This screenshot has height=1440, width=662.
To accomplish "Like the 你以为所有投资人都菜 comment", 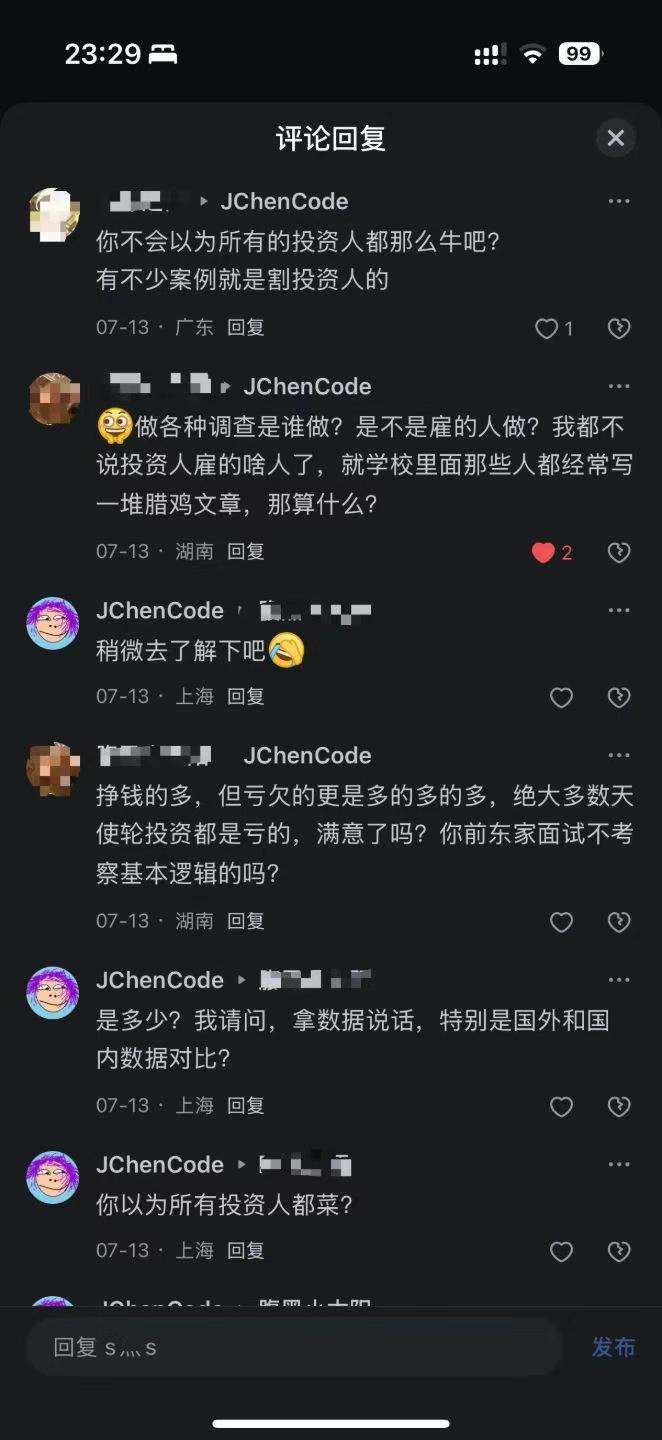I will point(562,1251).
